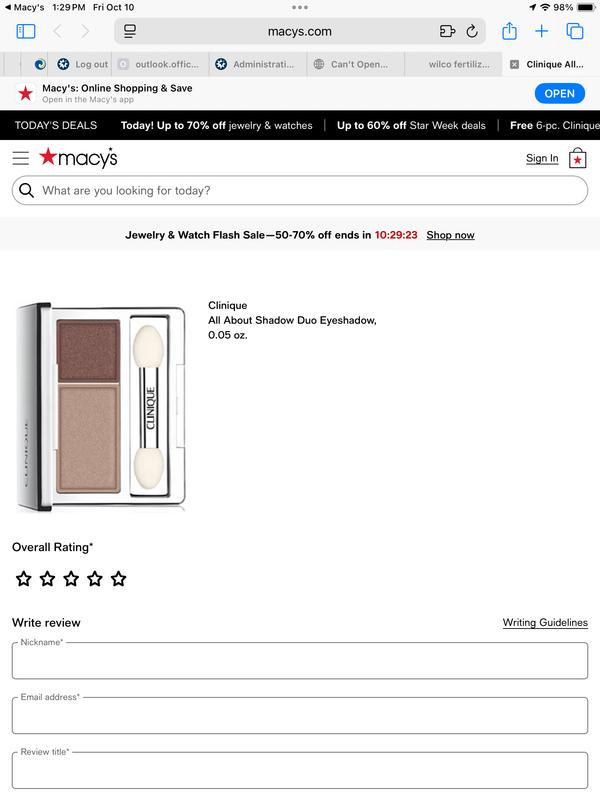Open TODAY'S DEALS banner

(56, 125)
